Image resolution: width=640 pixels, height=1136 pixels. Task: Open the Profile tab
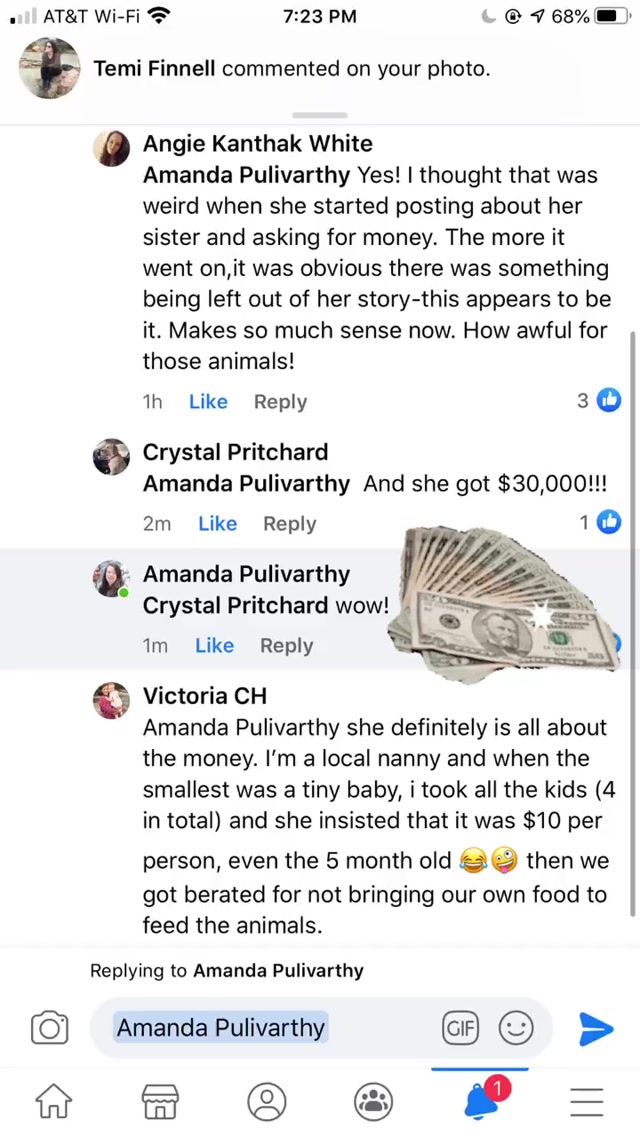coord(267,1101)
